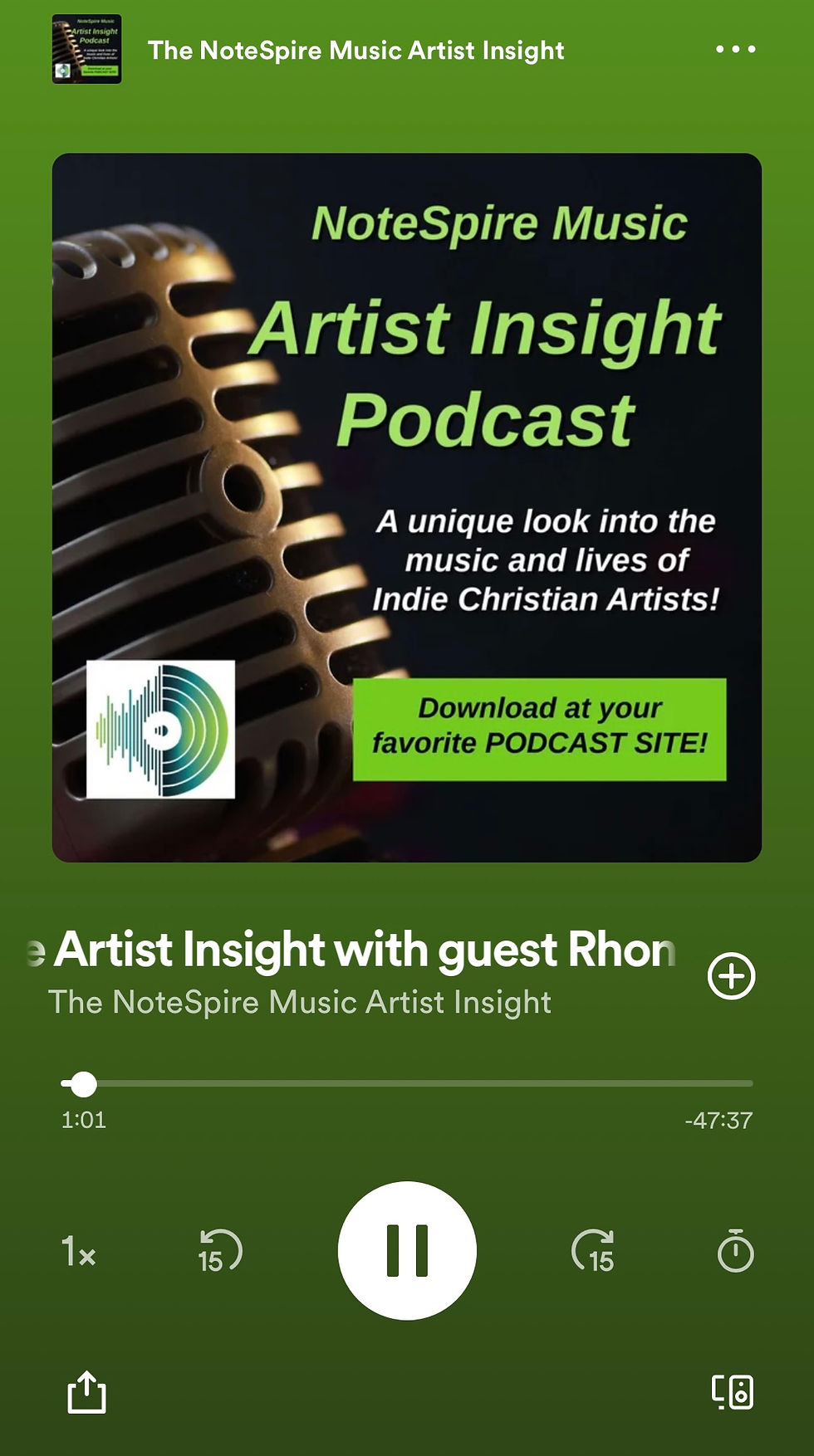Share this podcast episode
This screenshot has height=1456, width=814.
[x=86, y=1392]
